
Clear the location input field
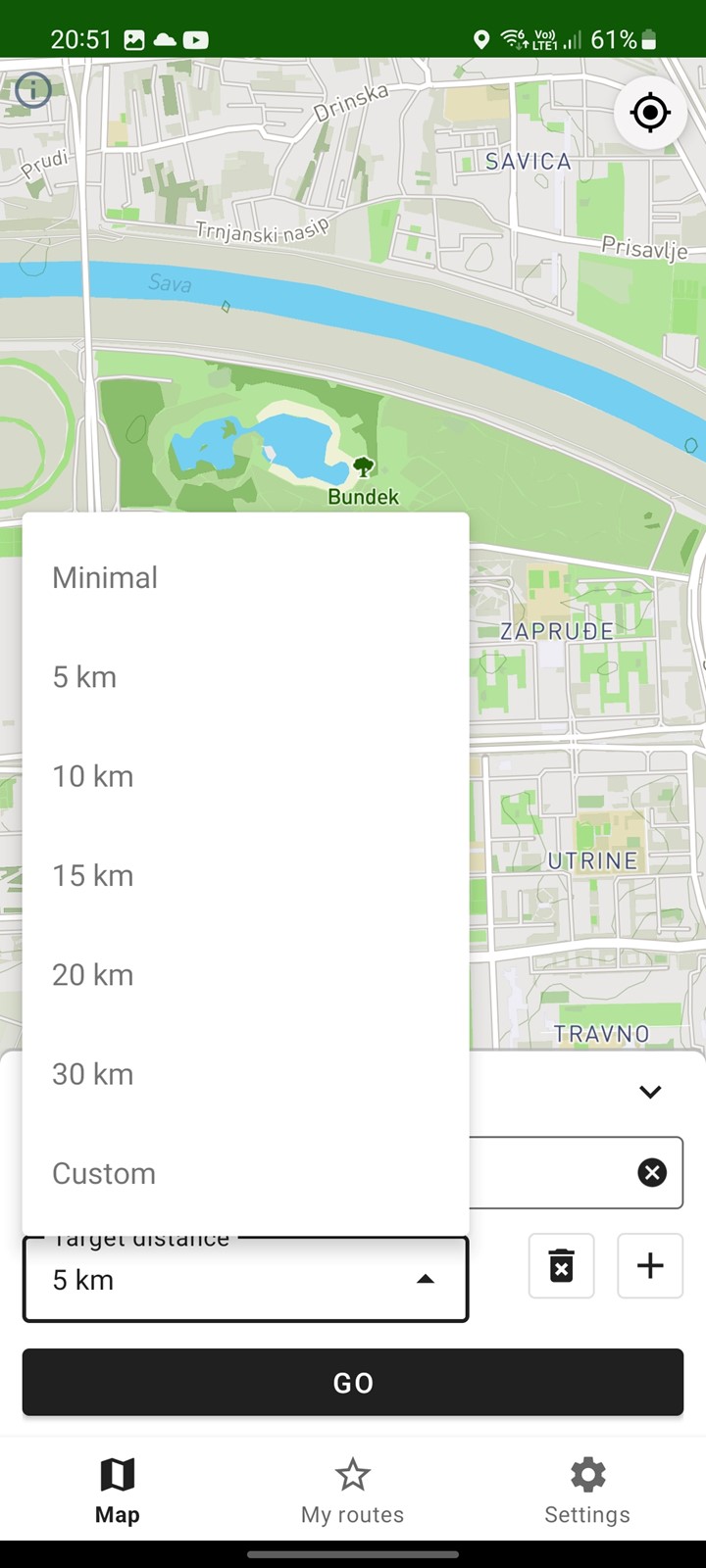tap(652, 1172)
